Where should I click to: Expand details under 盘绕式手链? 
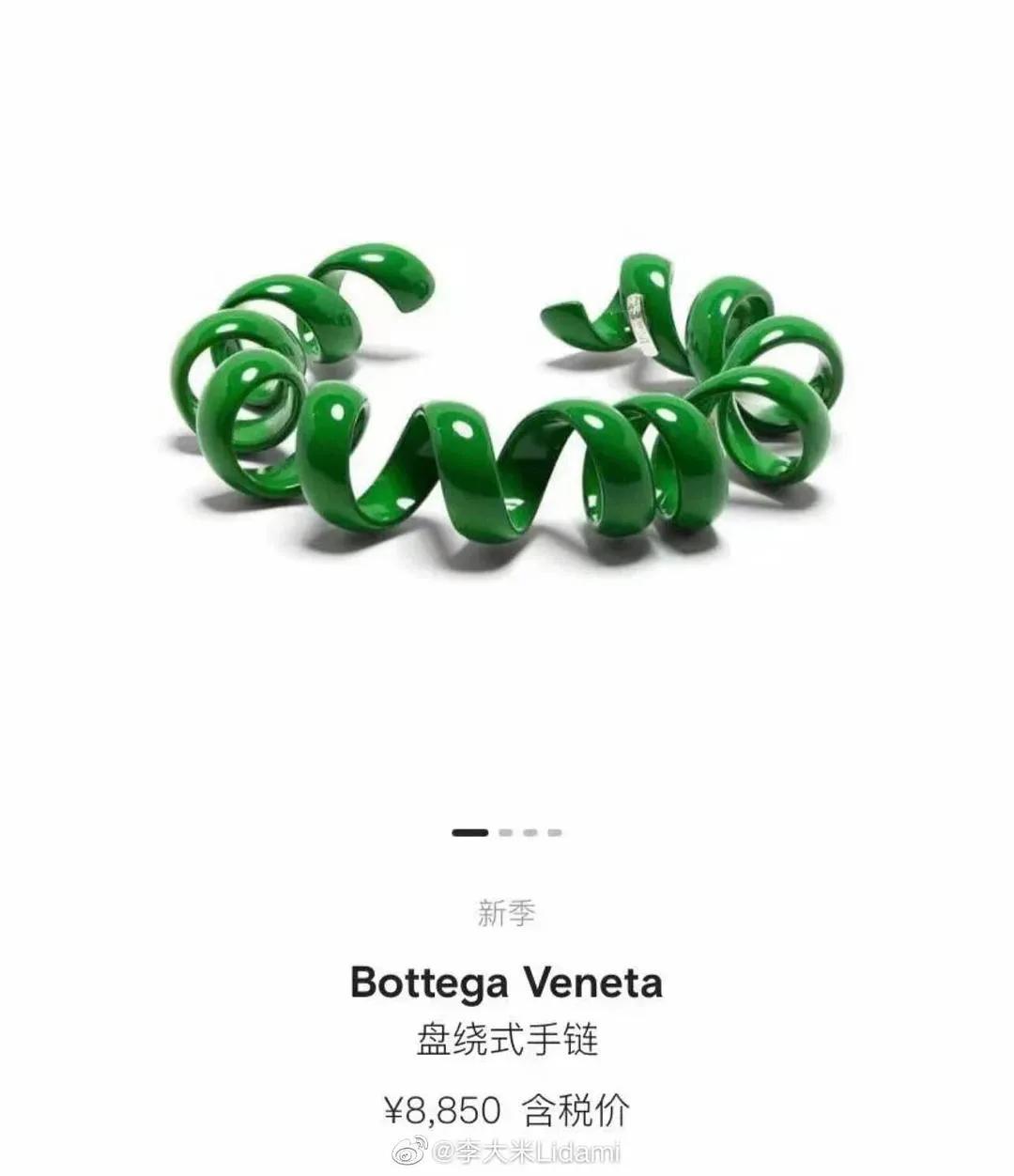pyautogui.click(x=507, y=1038)
